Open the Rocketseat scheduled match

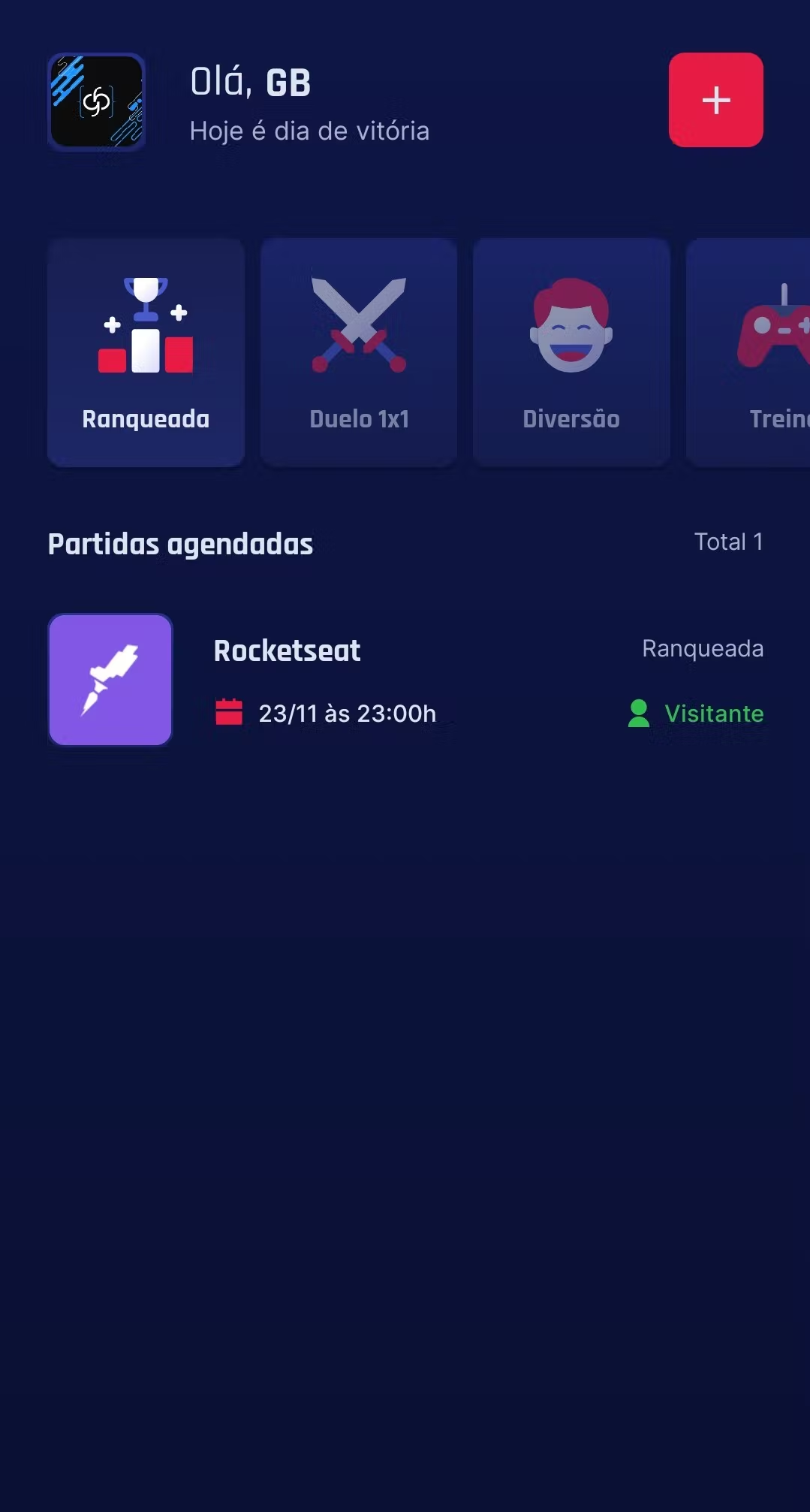405,680
